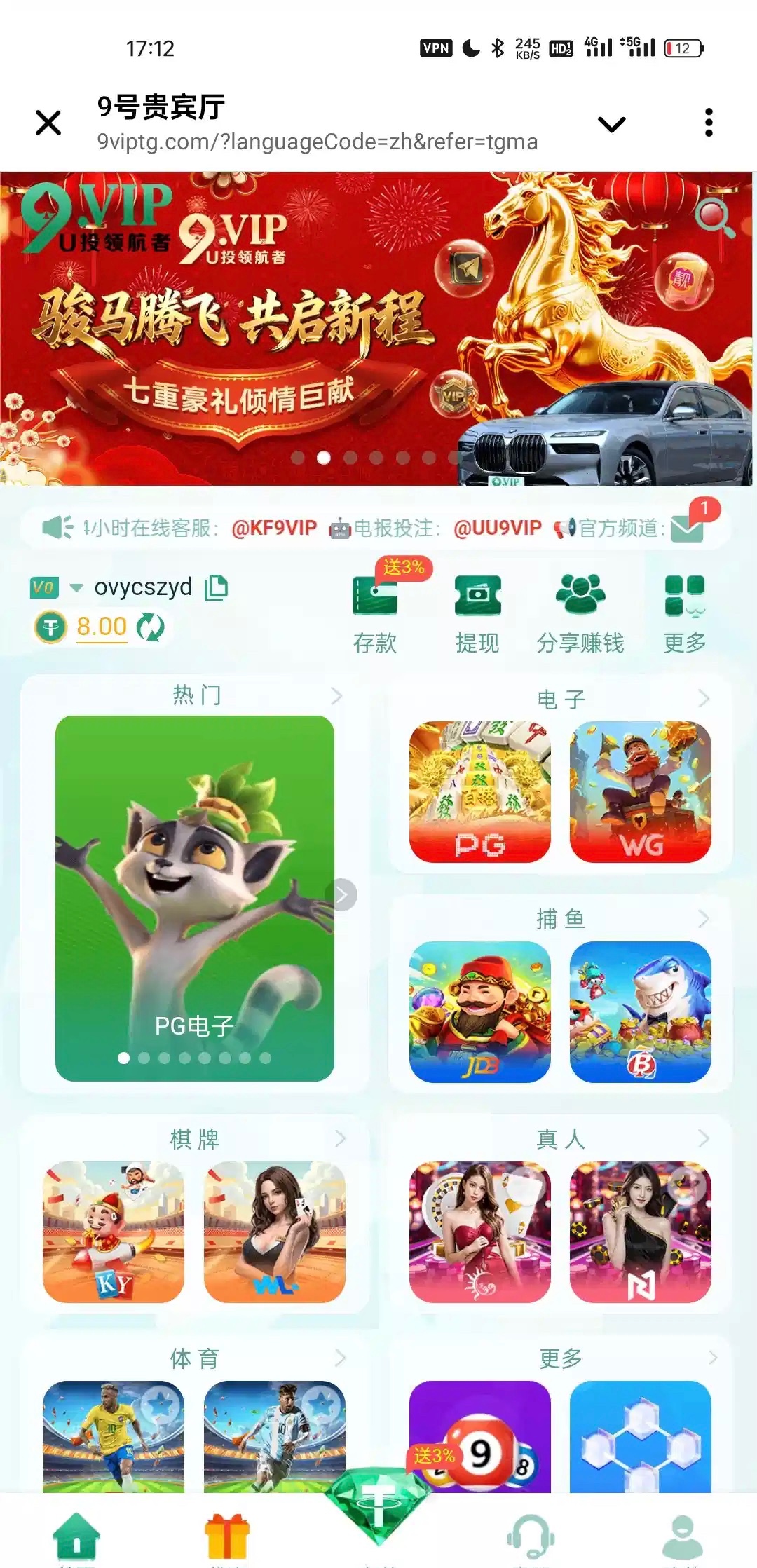Open the JDB fishing game tile
This screenshot has height=1568, width=757.
pos(479,1011)
